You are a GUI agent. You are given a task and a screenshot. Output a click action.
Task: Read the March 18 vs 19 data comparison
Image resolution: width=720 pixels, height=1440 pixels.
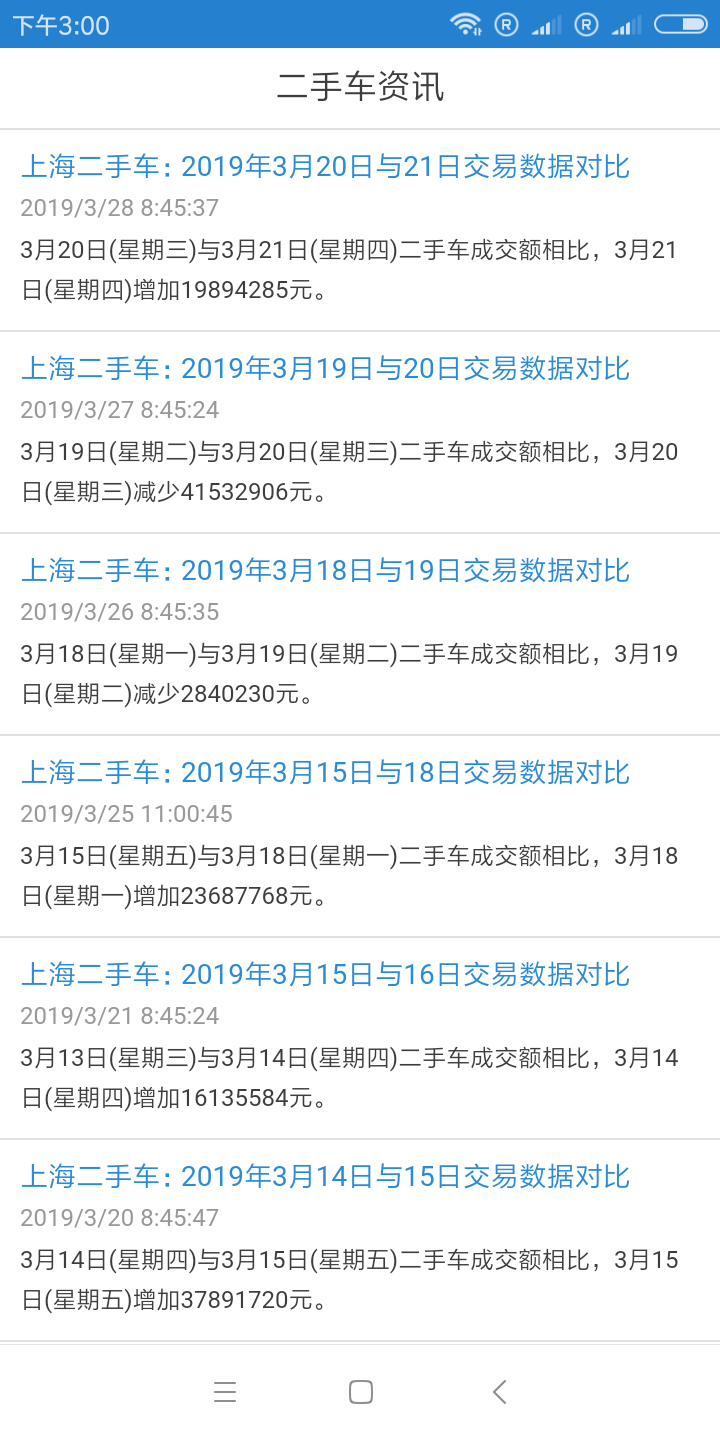click(360, 634)
